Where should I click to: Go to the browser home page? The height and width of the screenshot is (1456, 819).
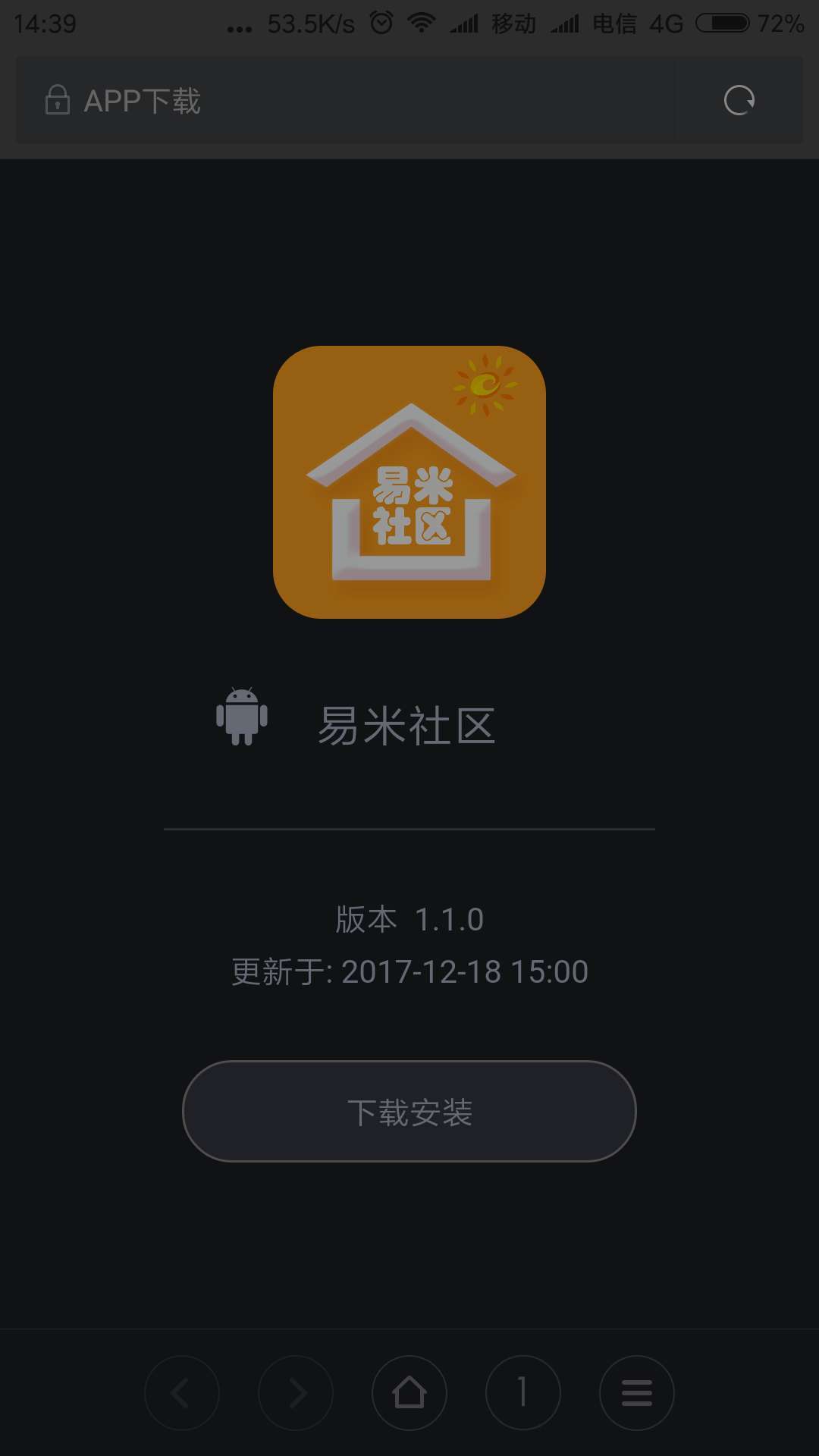click(x=409, y=1392)
